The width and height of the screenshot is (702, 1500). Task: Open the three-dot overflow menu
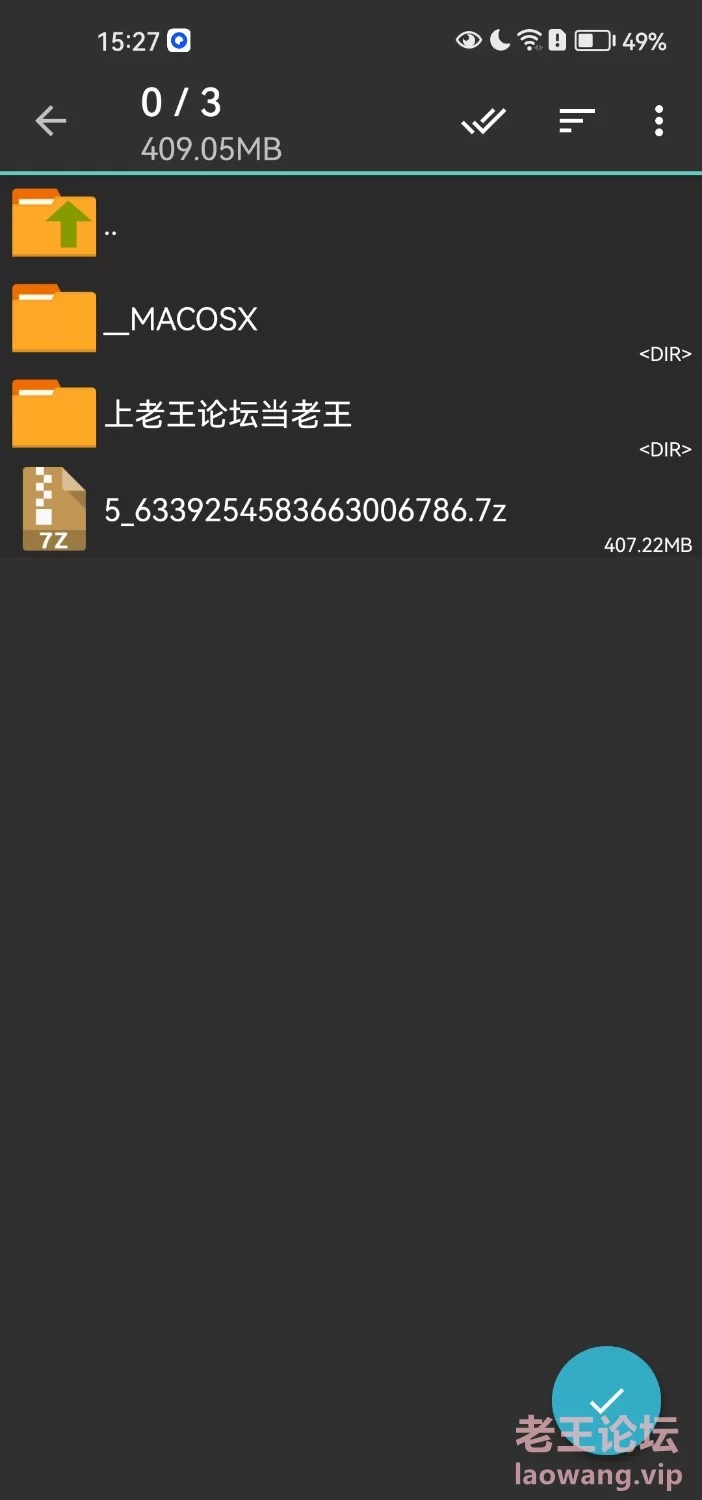658,121
